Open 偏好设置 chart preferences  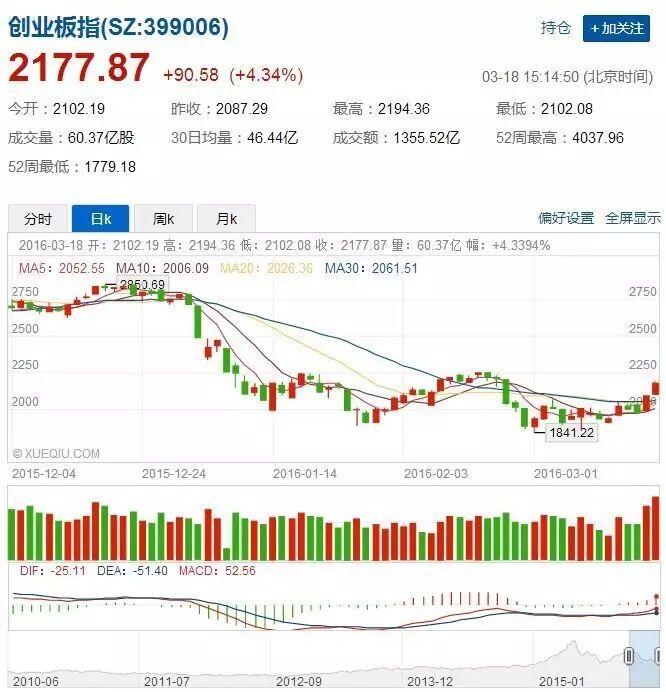point(566,218)
